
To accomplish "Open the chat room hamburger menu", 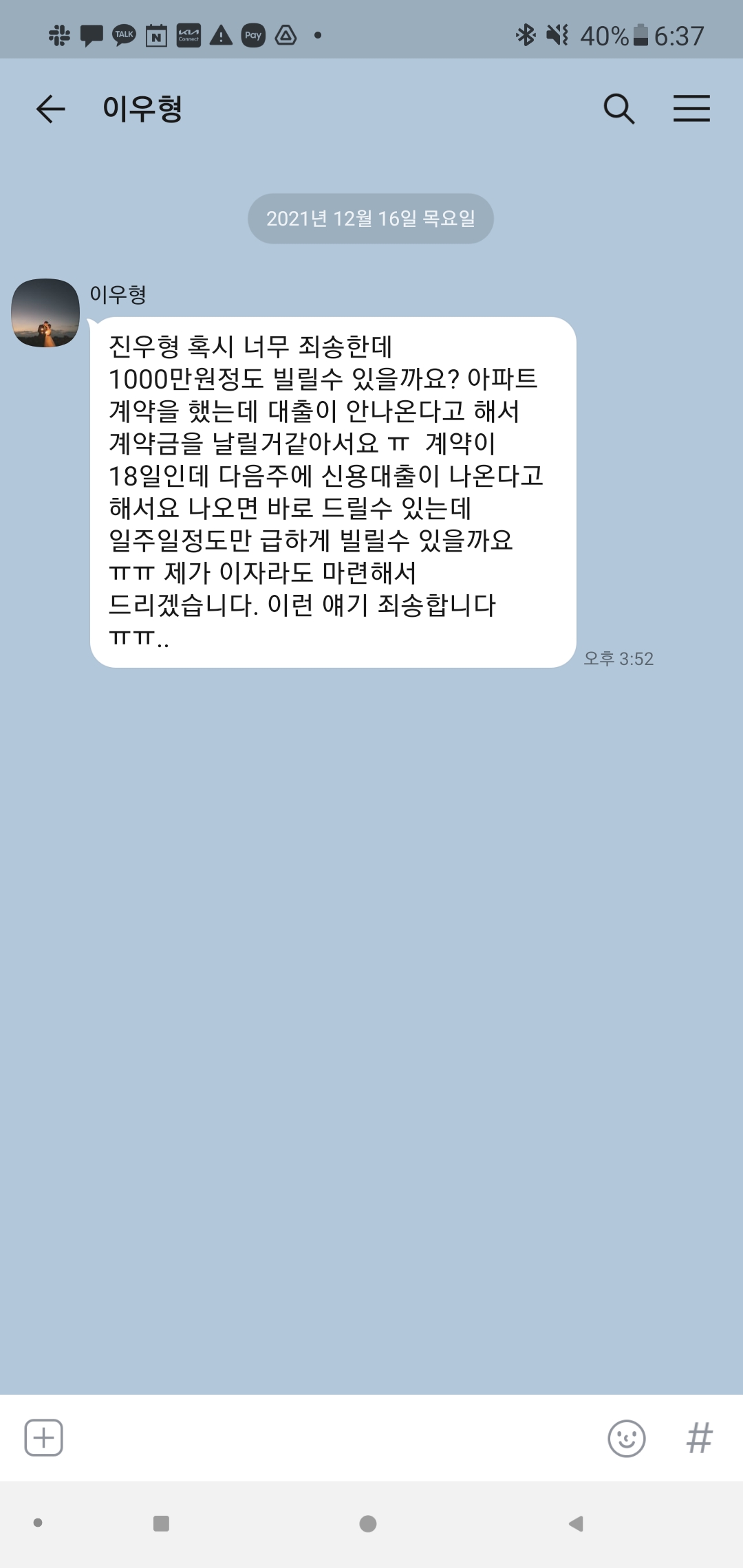I will click(x=691, y=109).
